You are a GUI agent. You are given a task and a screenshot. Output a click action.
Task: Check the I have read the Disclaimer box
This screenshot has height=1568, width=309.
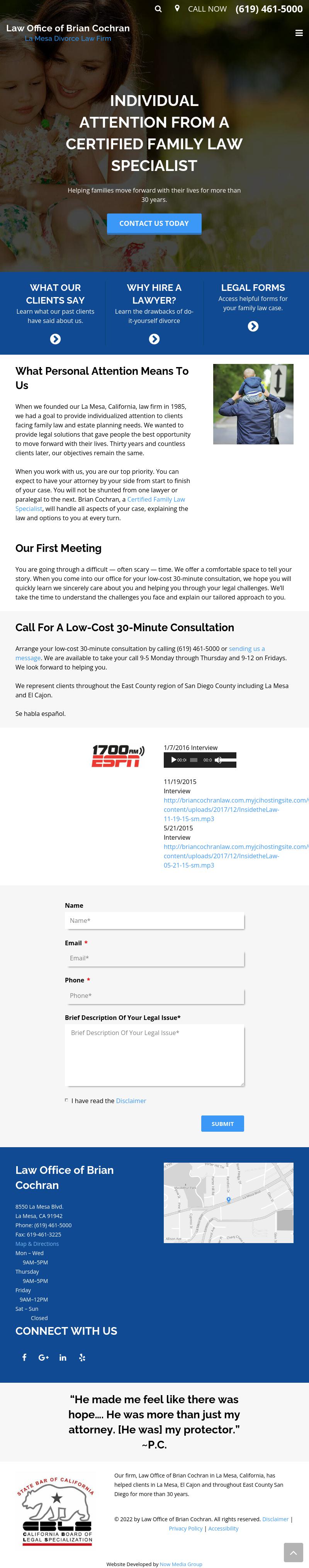tap(66, 1100)
